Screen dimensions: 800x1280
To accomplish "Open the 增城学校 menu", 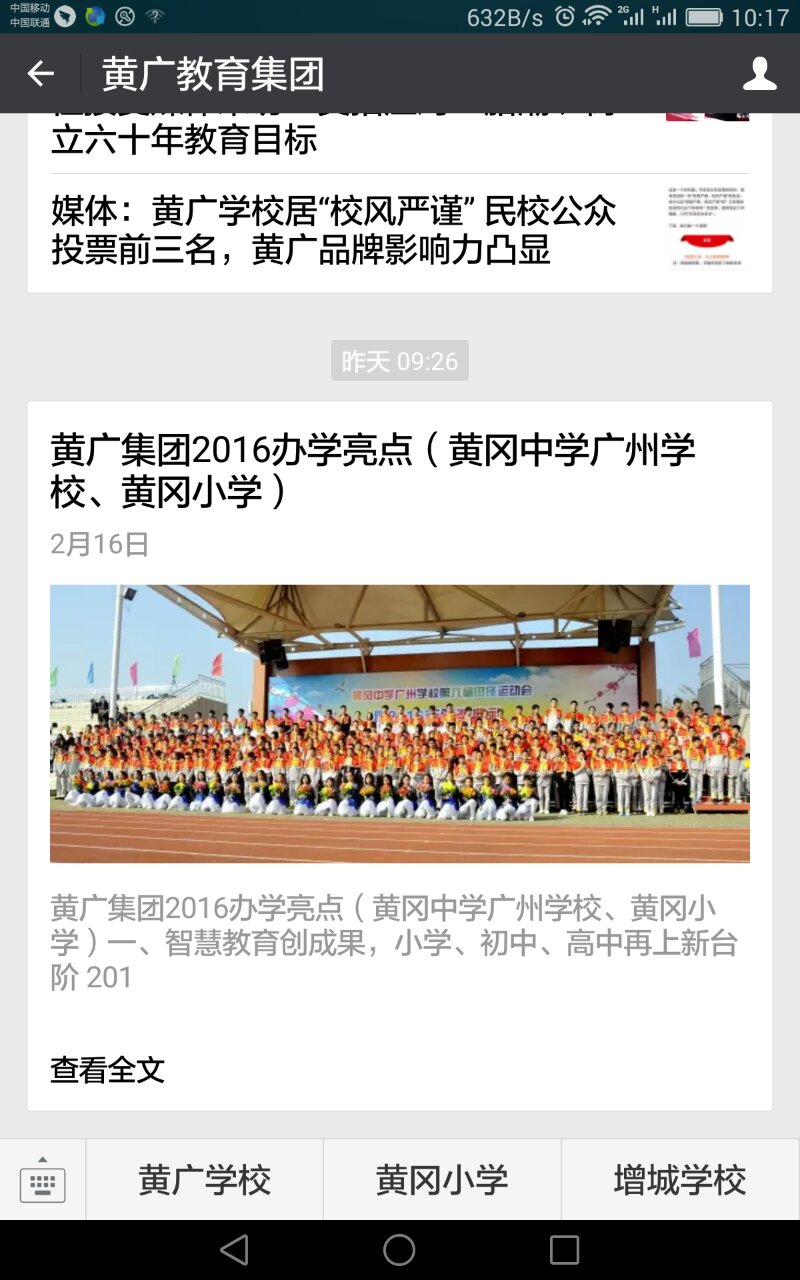I will 680,1180.
